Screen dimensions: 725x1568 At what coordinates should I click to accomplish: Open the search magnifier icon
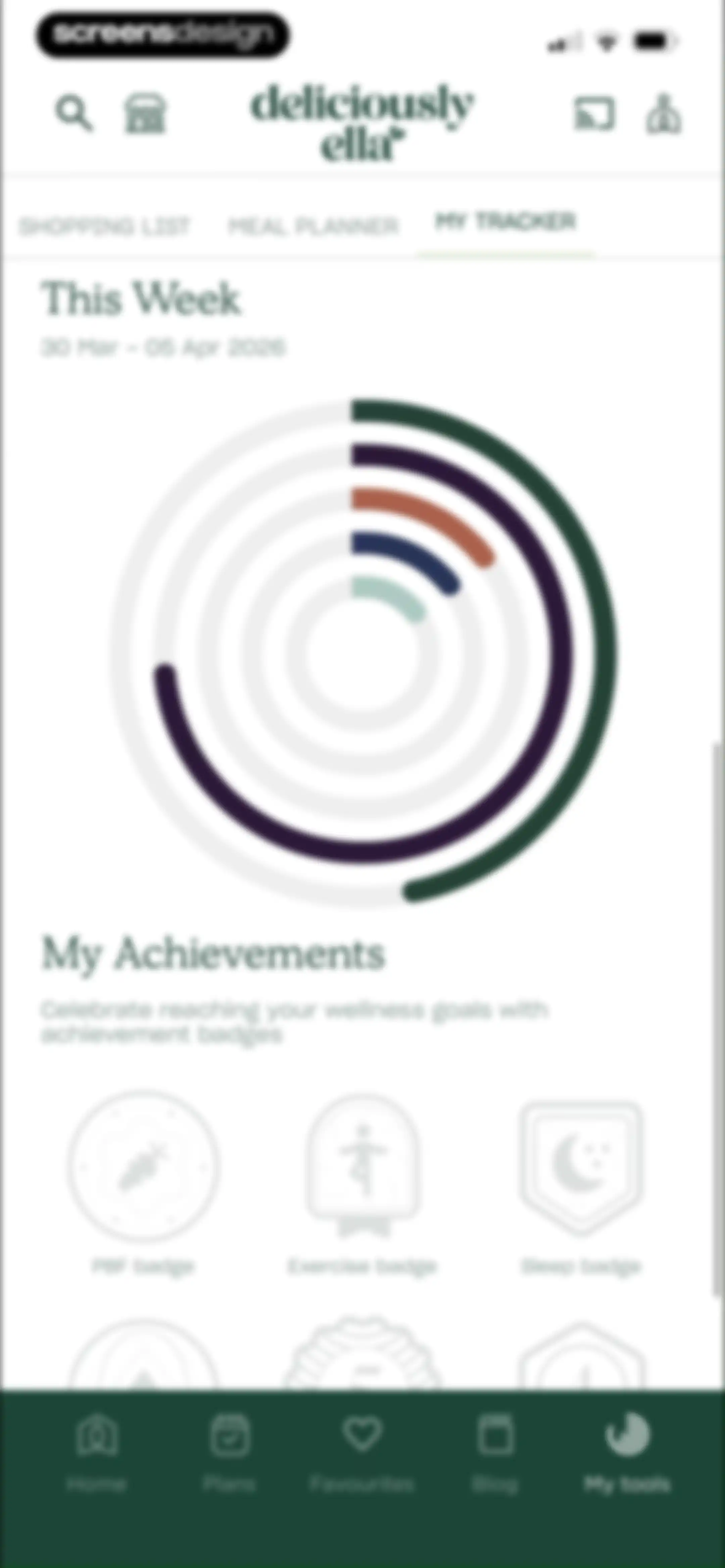(x=74, y=113)
